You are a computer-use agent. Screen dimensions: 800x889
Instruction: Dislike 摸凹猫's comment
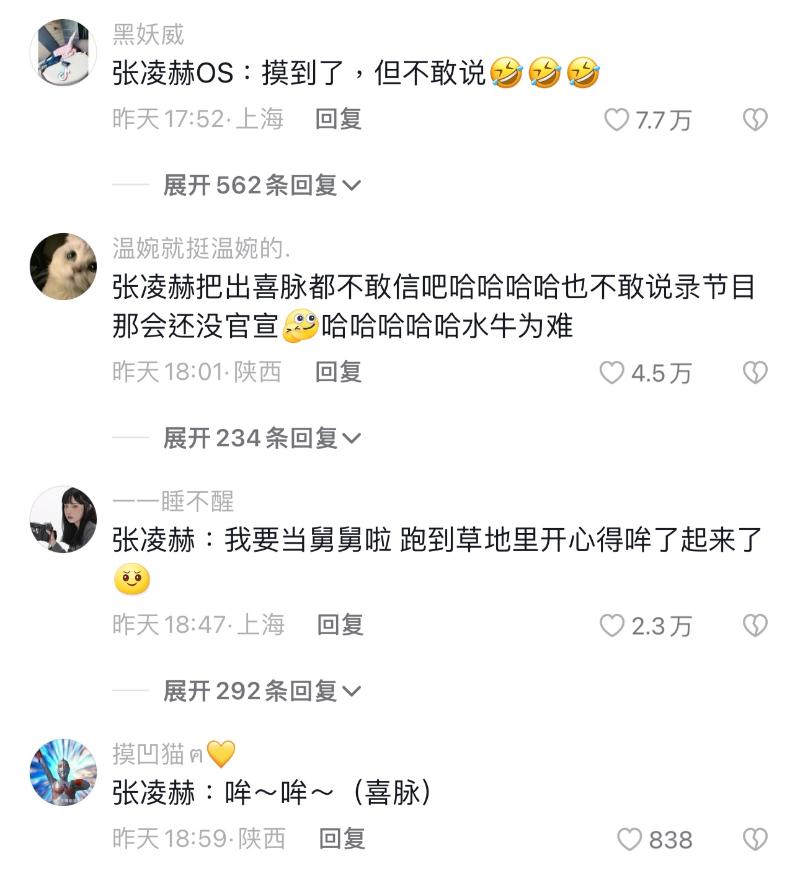754,839
